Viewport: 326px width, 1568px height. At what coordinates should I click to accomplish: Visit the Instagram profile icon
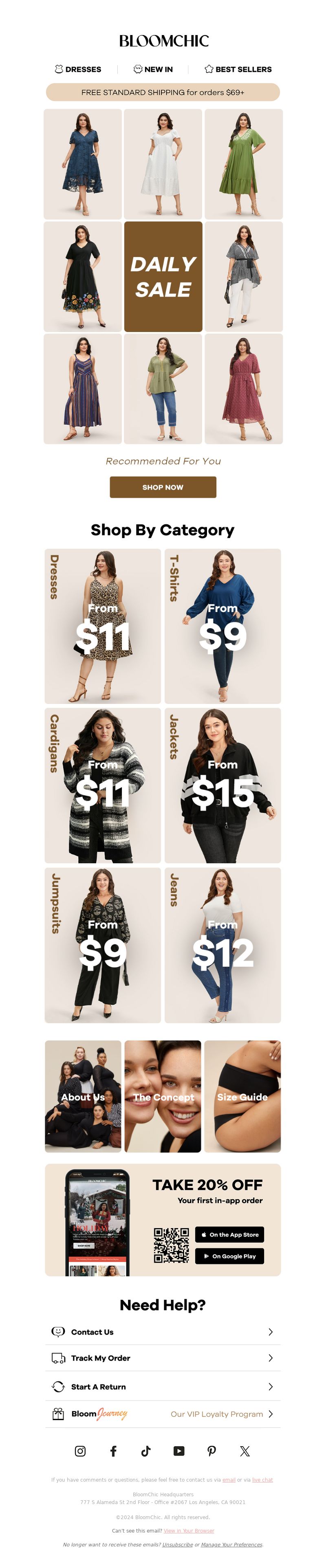[x=80, y=1451]
